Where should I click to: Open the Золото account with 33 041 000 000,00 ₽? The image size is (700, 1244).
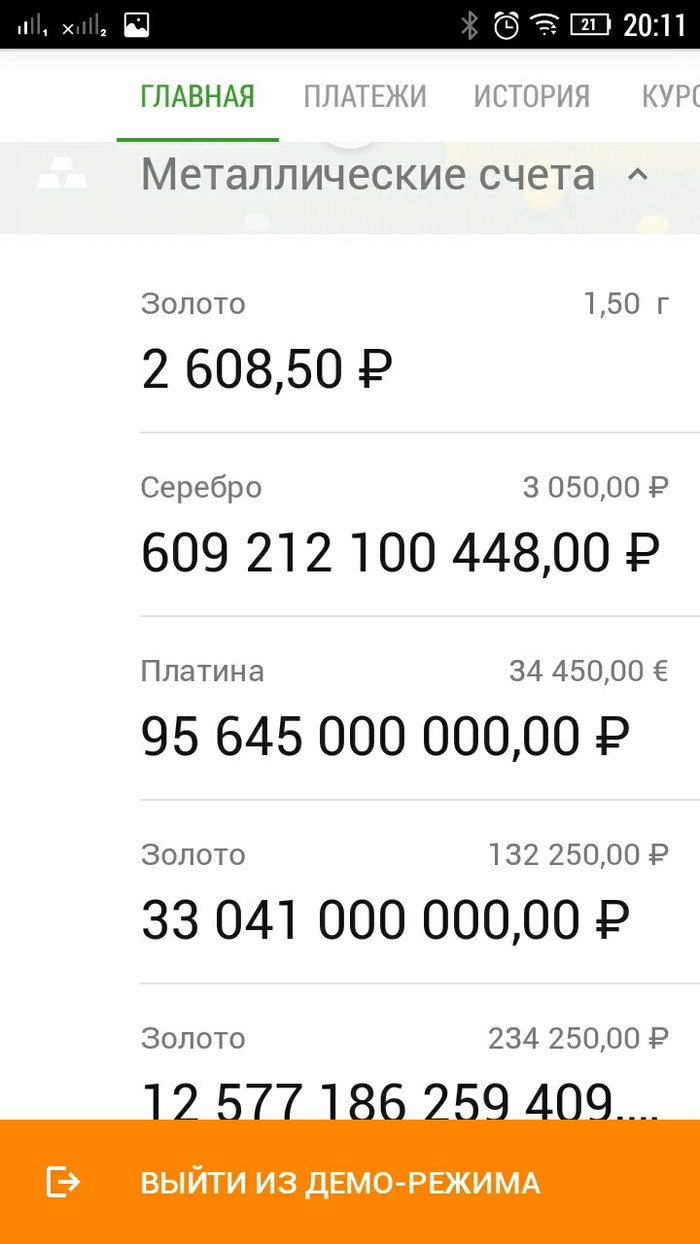click(404, 893)
